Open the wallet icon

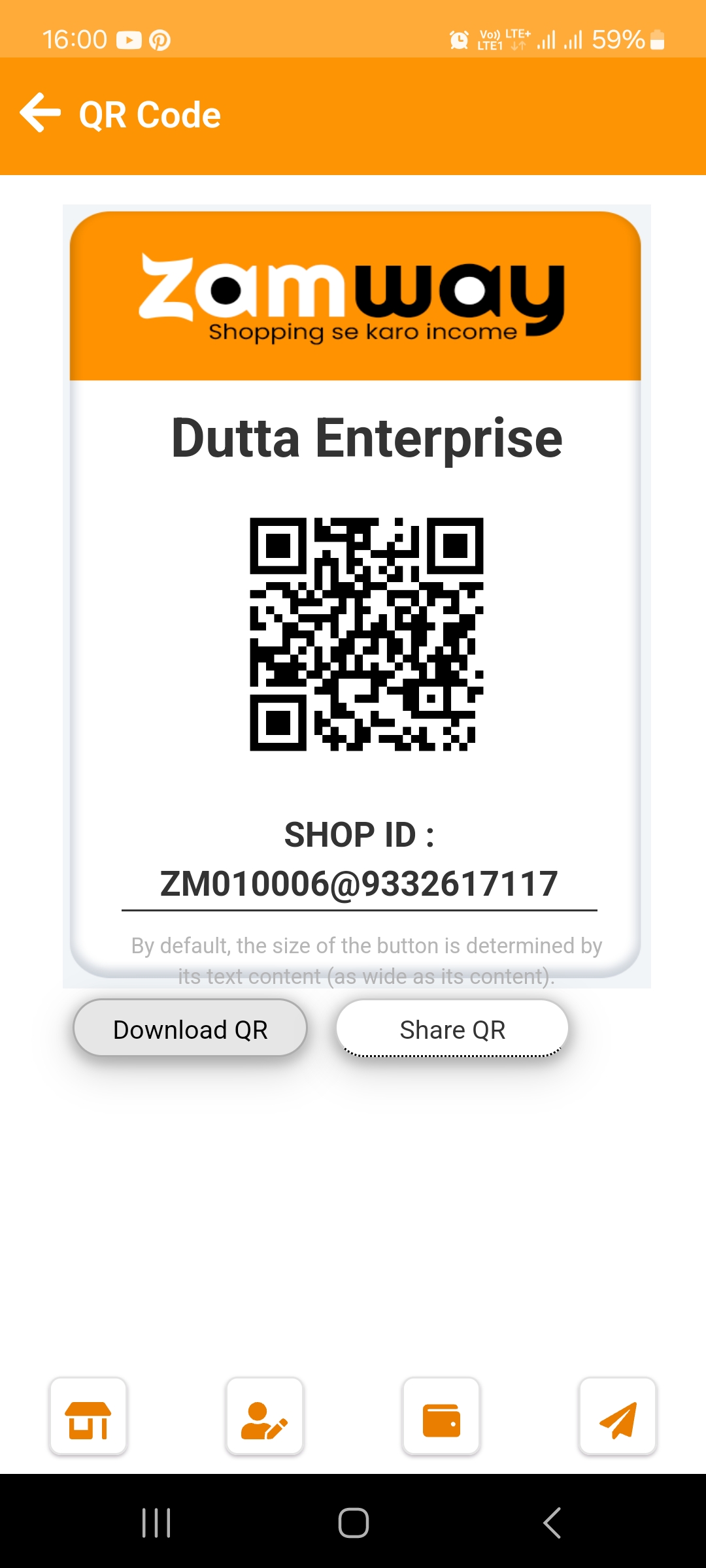441,1416
